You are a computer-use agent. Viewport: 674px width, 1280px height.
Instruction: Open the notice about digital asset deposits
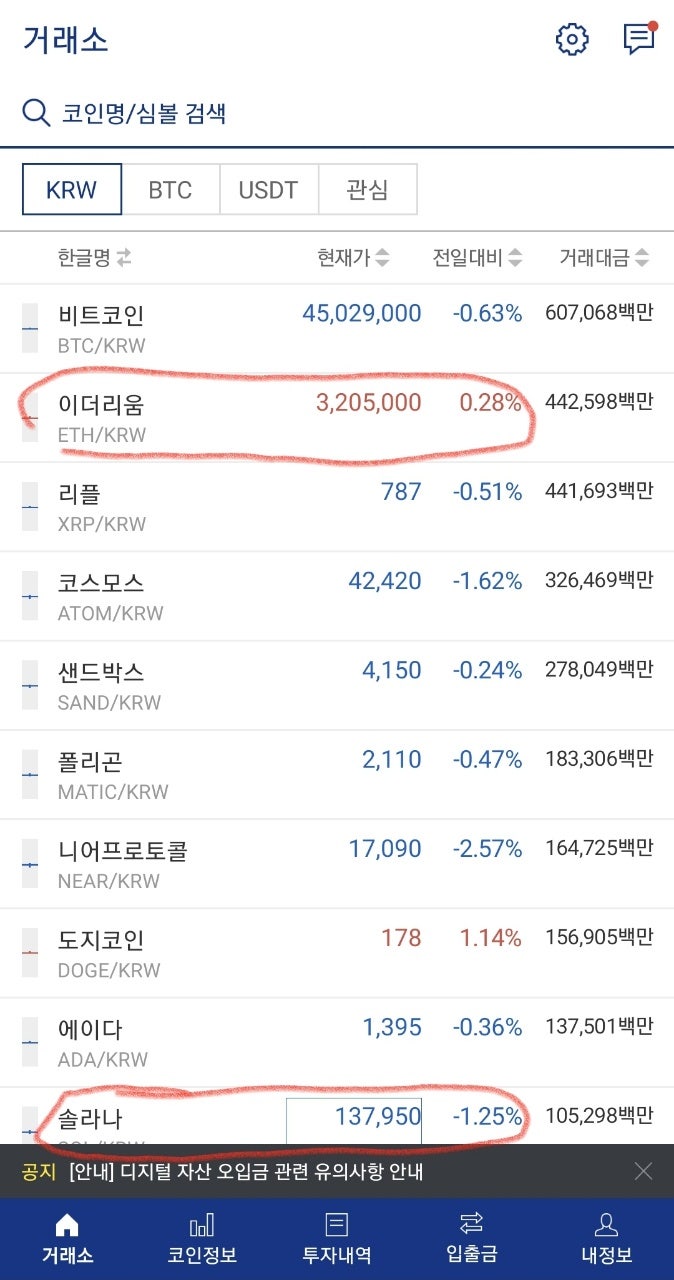(x=246, y=1172)
